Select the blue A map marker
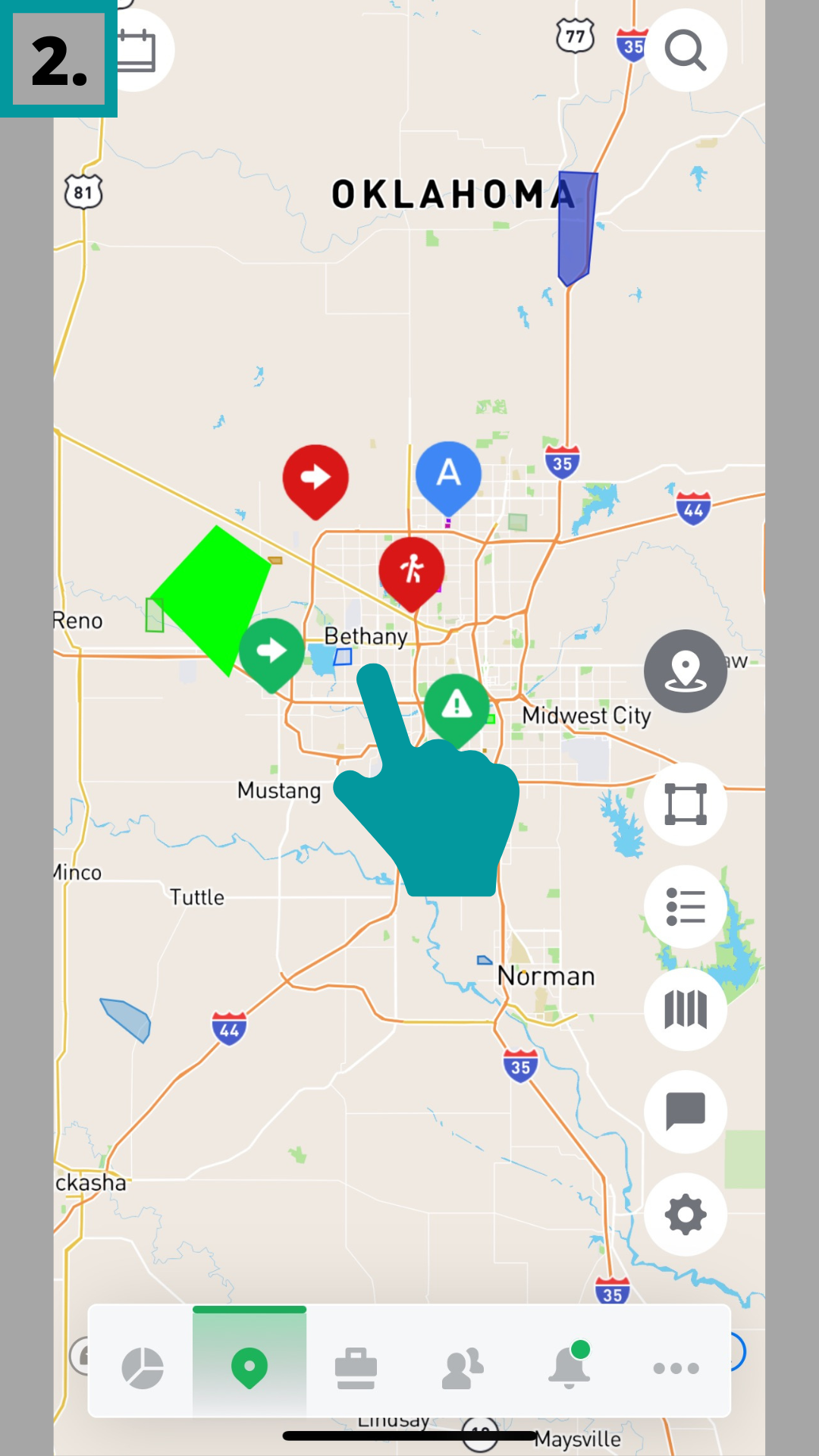The height and width of the screenshot is (1456, 819). click(448, 474)
